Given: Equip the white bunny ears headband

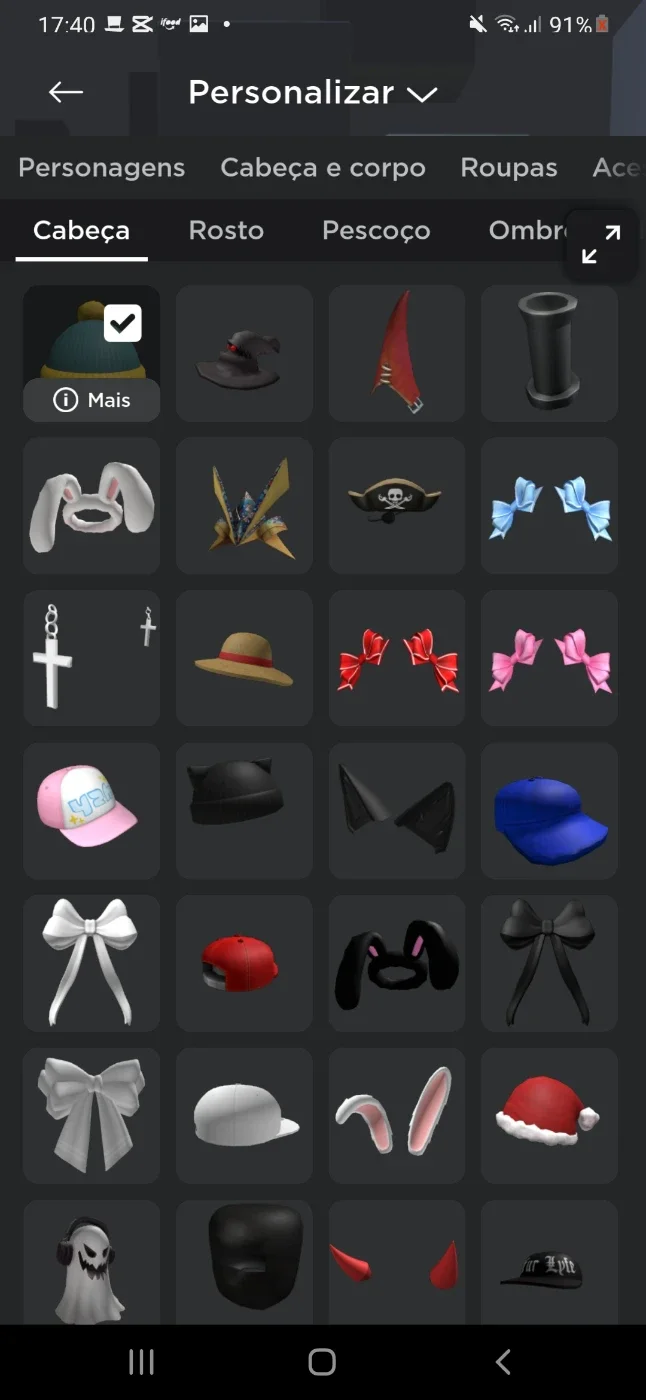Looking at the screenshot, I should (92, 506).
